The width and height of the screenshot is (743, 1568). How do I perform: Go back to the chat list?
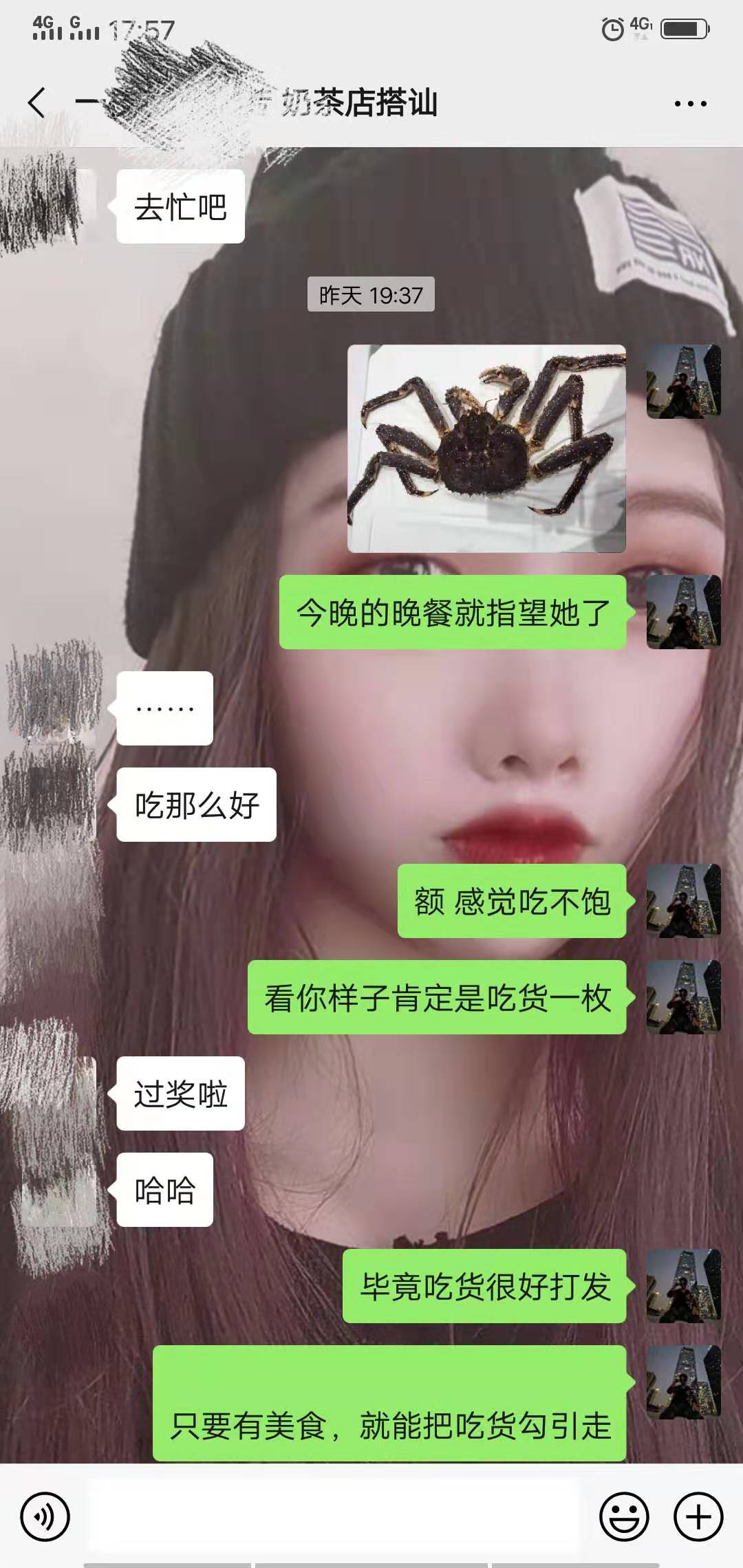[37, 103]
